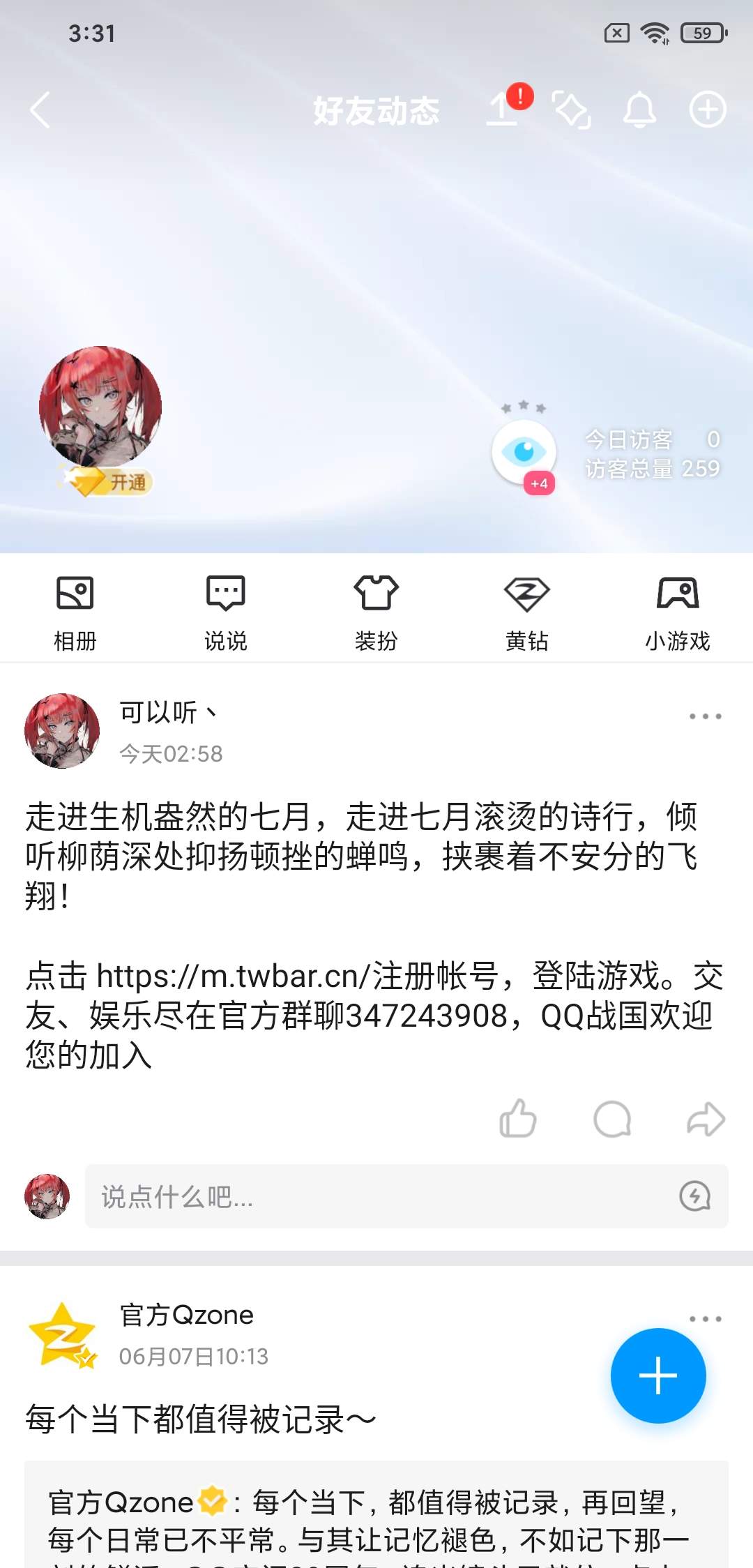Open the notifications bell

639,110
